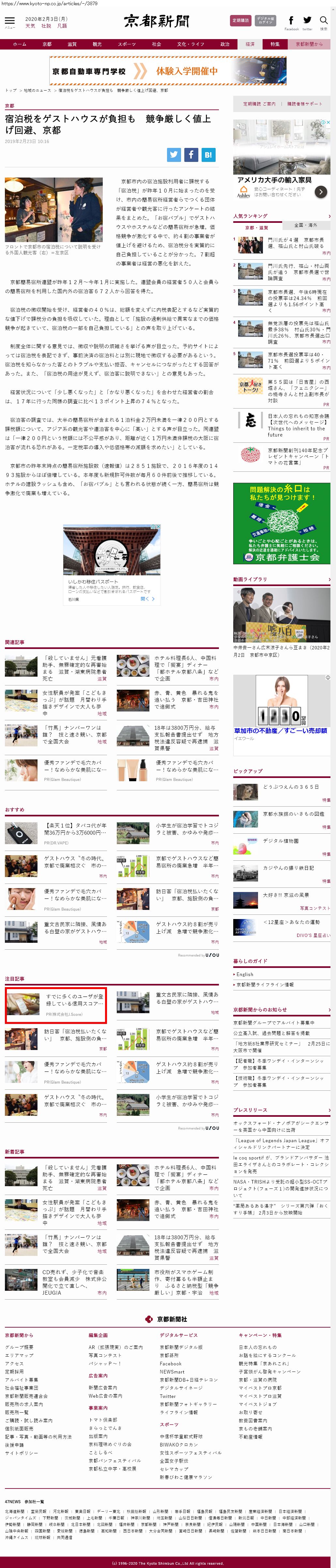Open どうぶつえんの365日 in ピックアップ
336x1568 pixels.
point(290,786)
